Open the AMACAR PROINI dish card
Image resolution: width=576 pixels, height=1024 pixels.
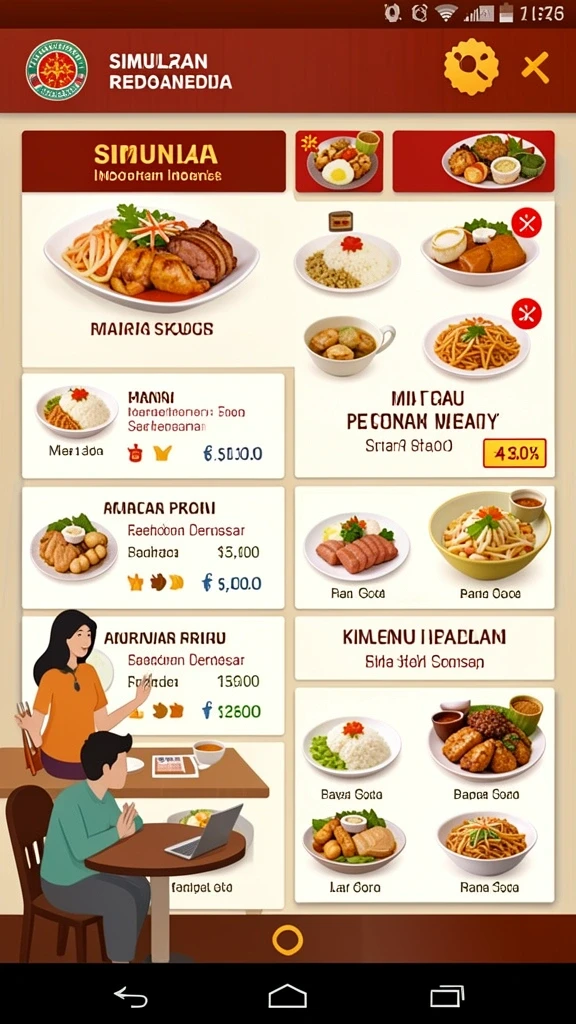coord(153,547)
